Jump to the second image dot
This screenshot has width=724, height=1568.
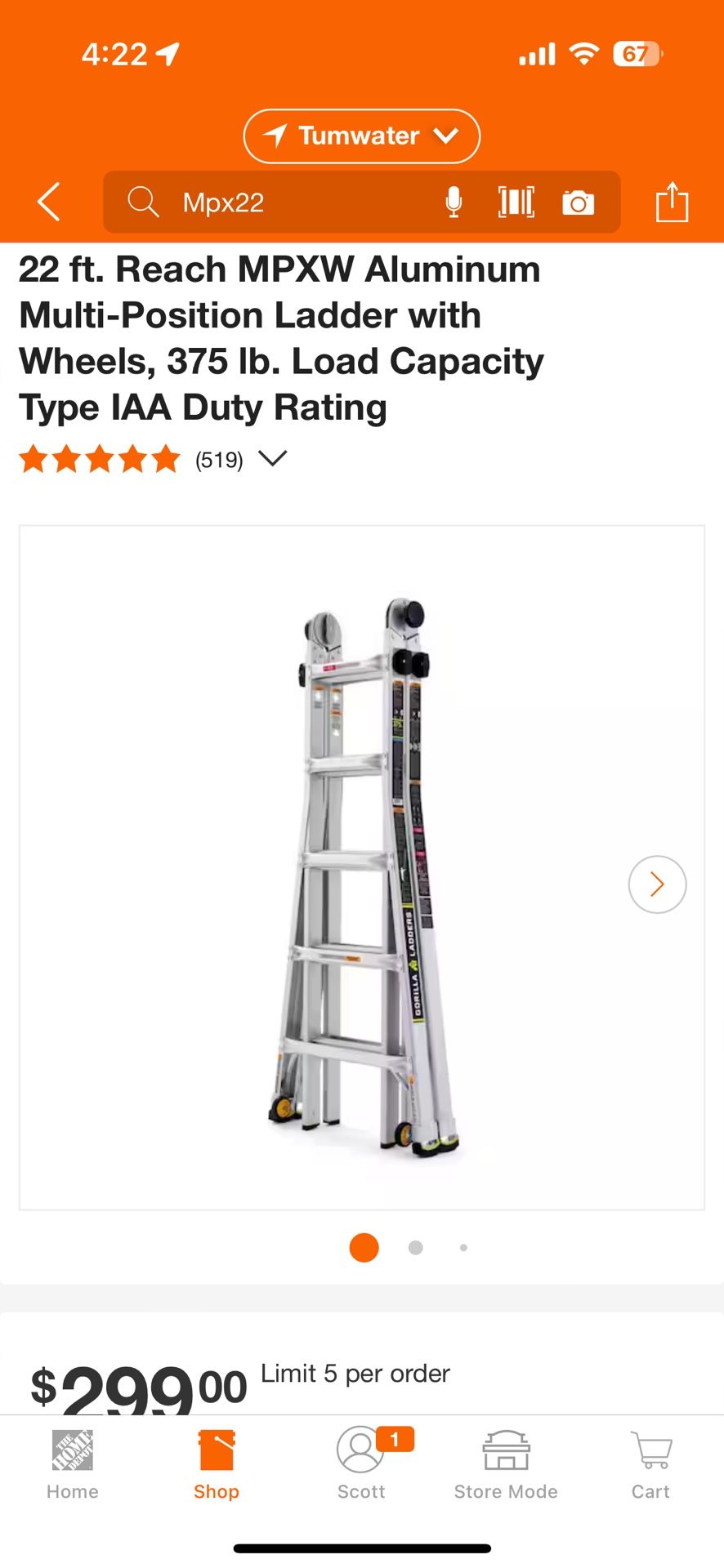[415, 1247]
